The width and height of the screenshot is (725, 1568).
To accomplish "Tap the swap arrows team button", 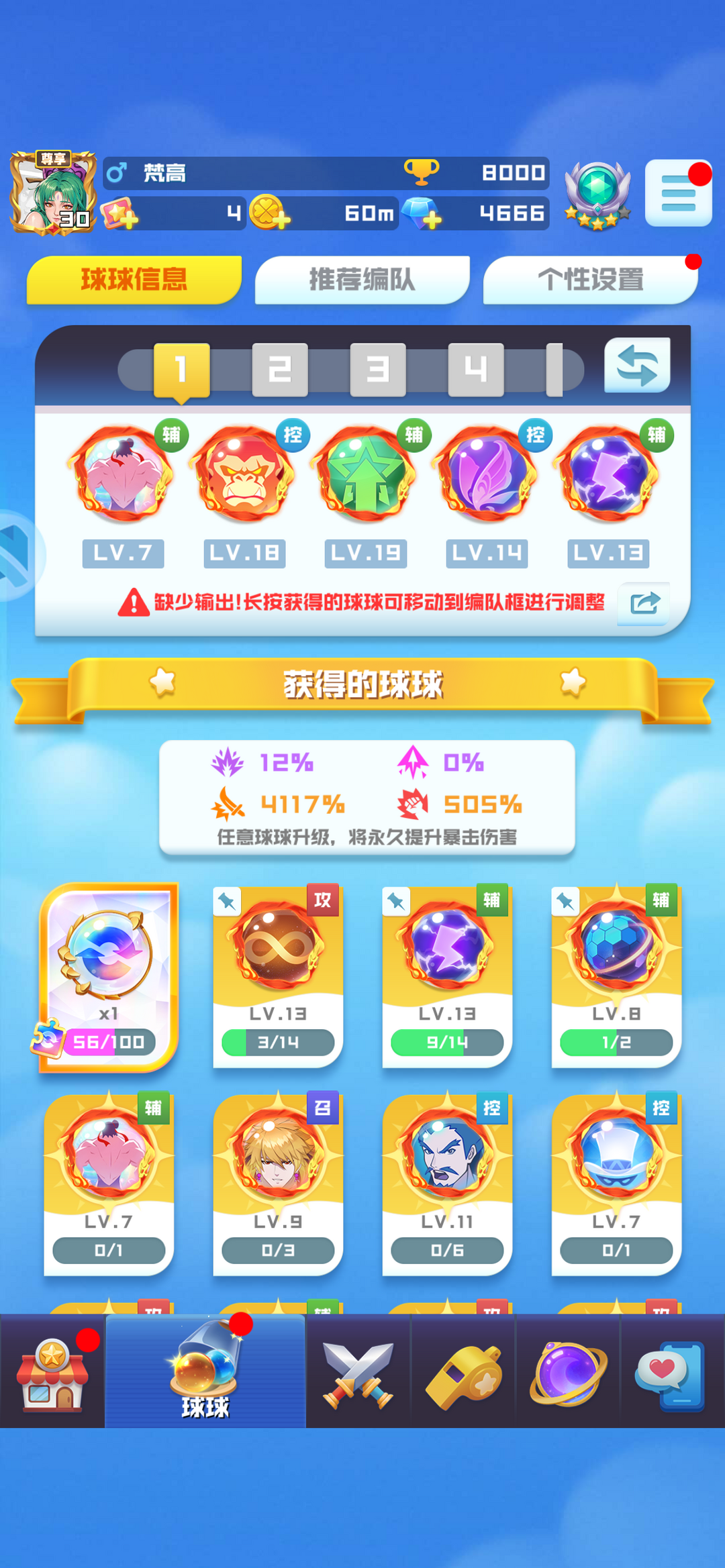I will tap(637, 366).
